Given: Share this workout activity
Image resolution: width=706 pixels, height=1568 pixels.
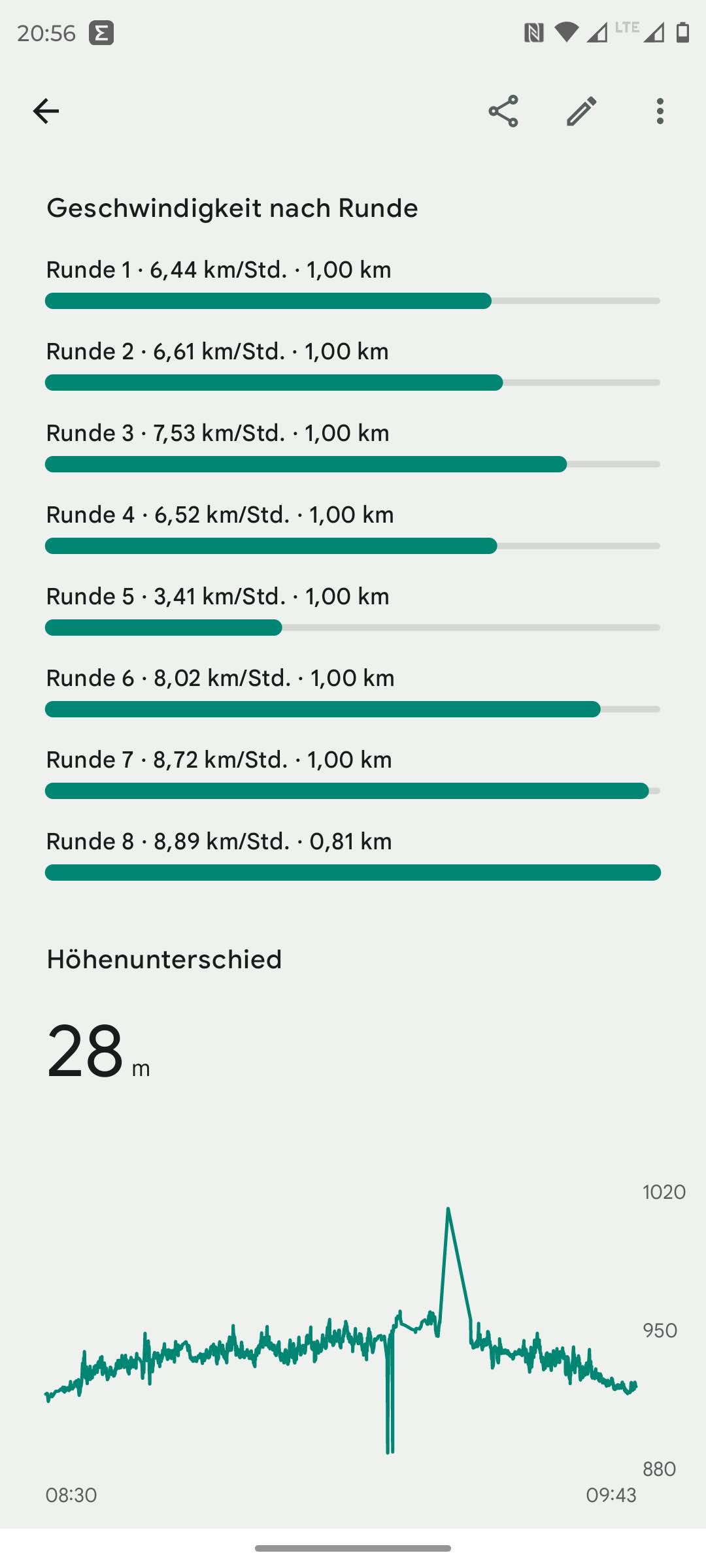Looking at the screenshot, I should [503, 111].
